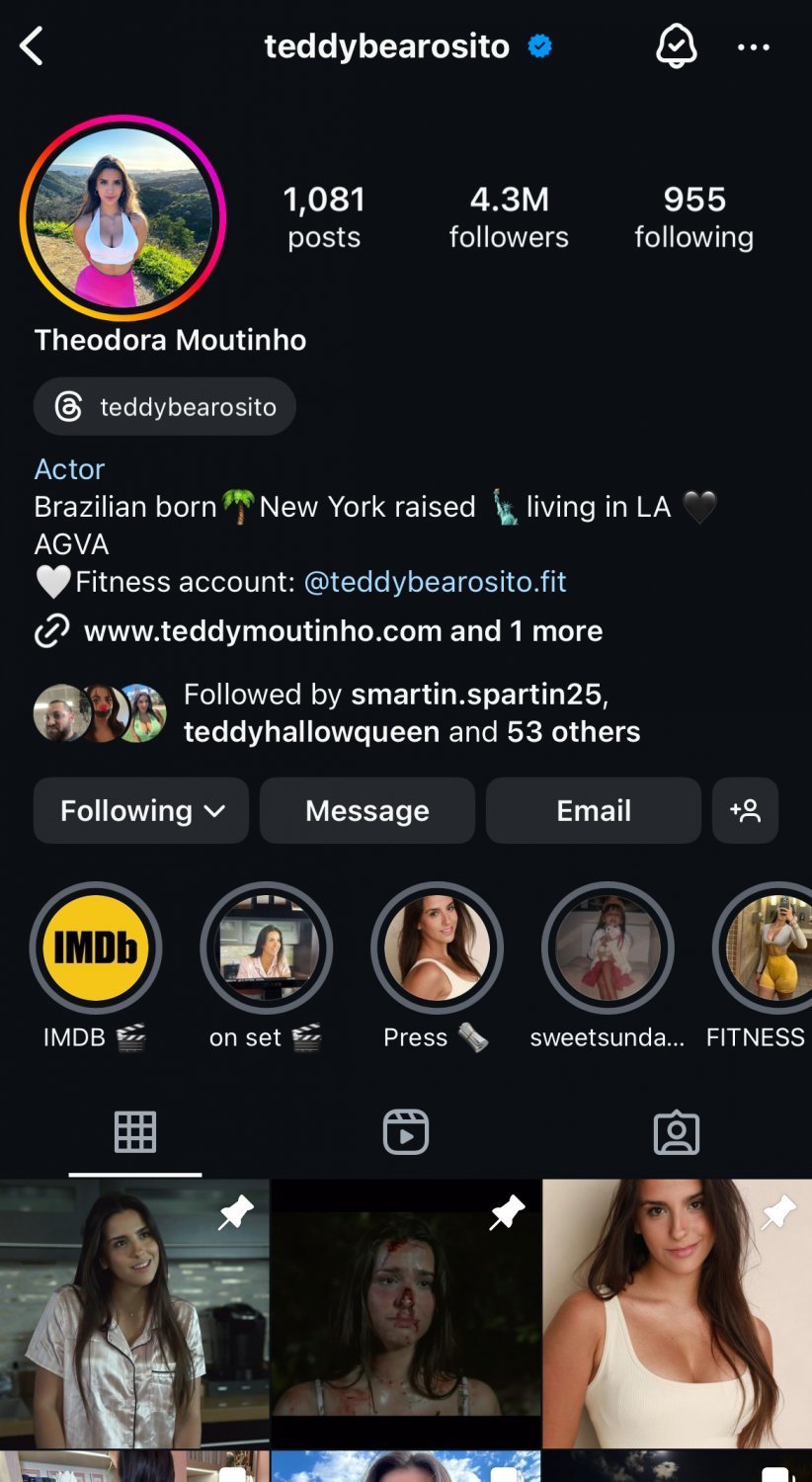Screen dimensions: 812x1482
Task: Open the teddybearosito Threads badge
Action: [x=165, y=406]
